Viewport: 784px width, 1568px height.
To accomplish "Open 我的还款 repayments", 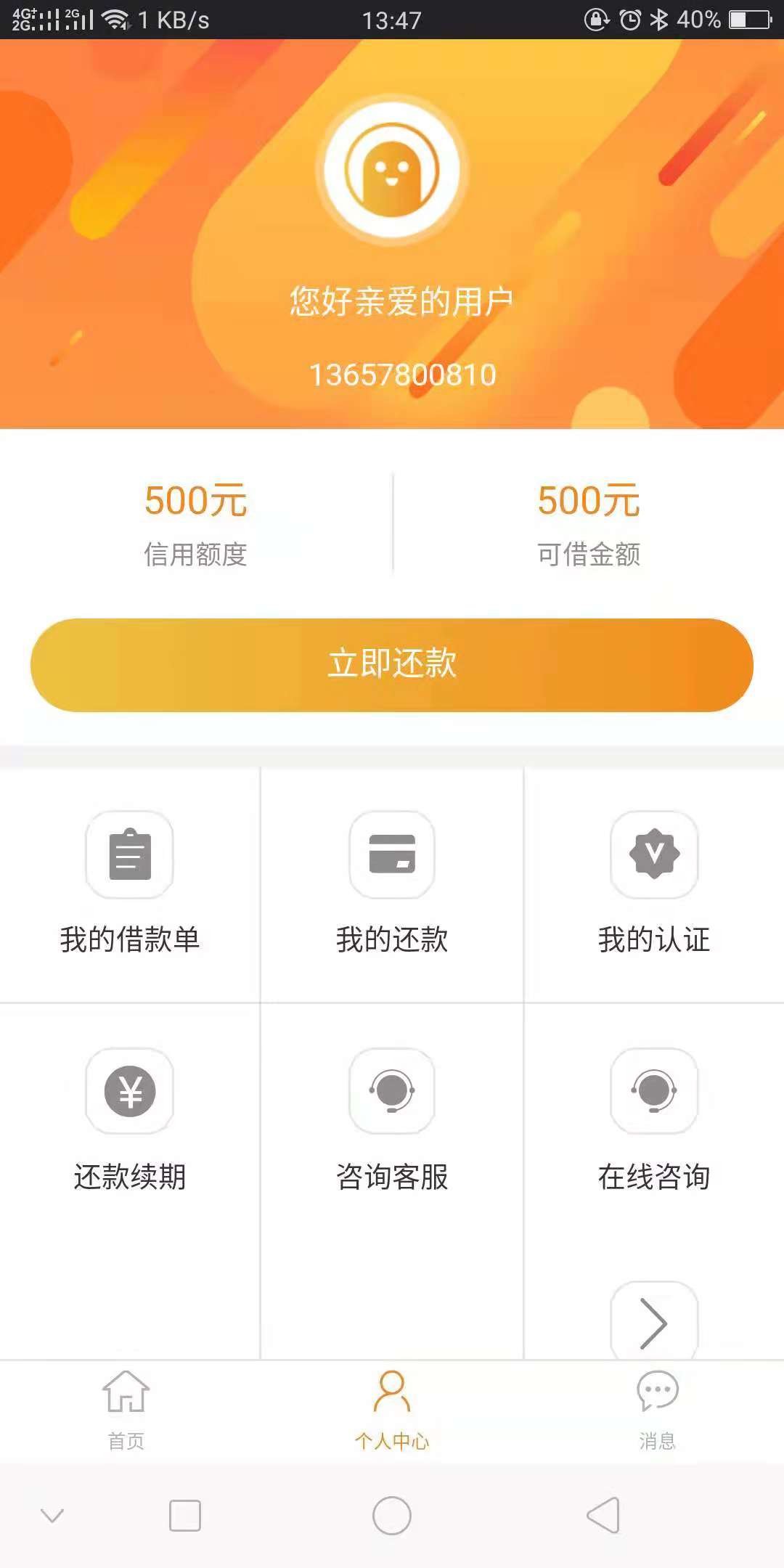I will [392, 885].
